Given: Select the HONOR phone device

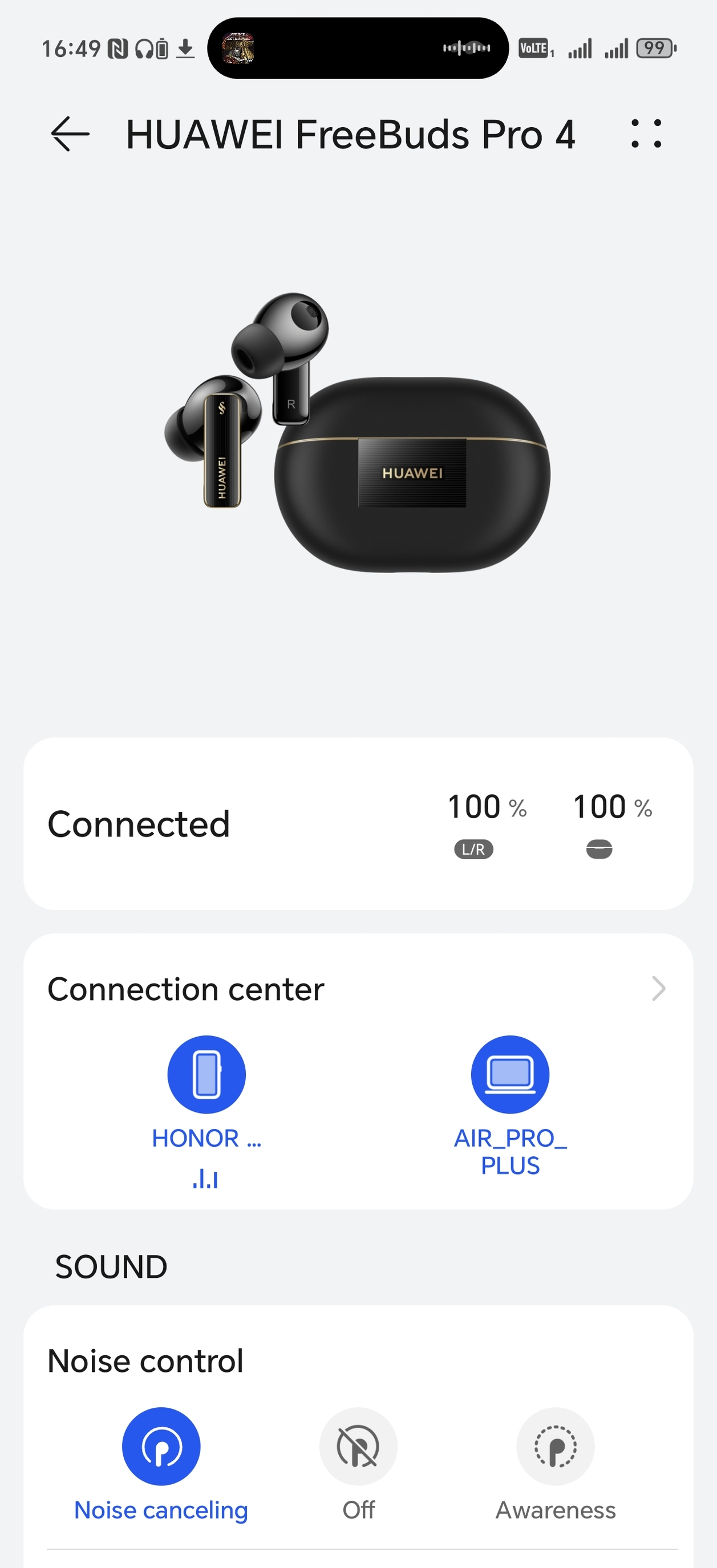Looking at the screenshot, I should 206,1075.
